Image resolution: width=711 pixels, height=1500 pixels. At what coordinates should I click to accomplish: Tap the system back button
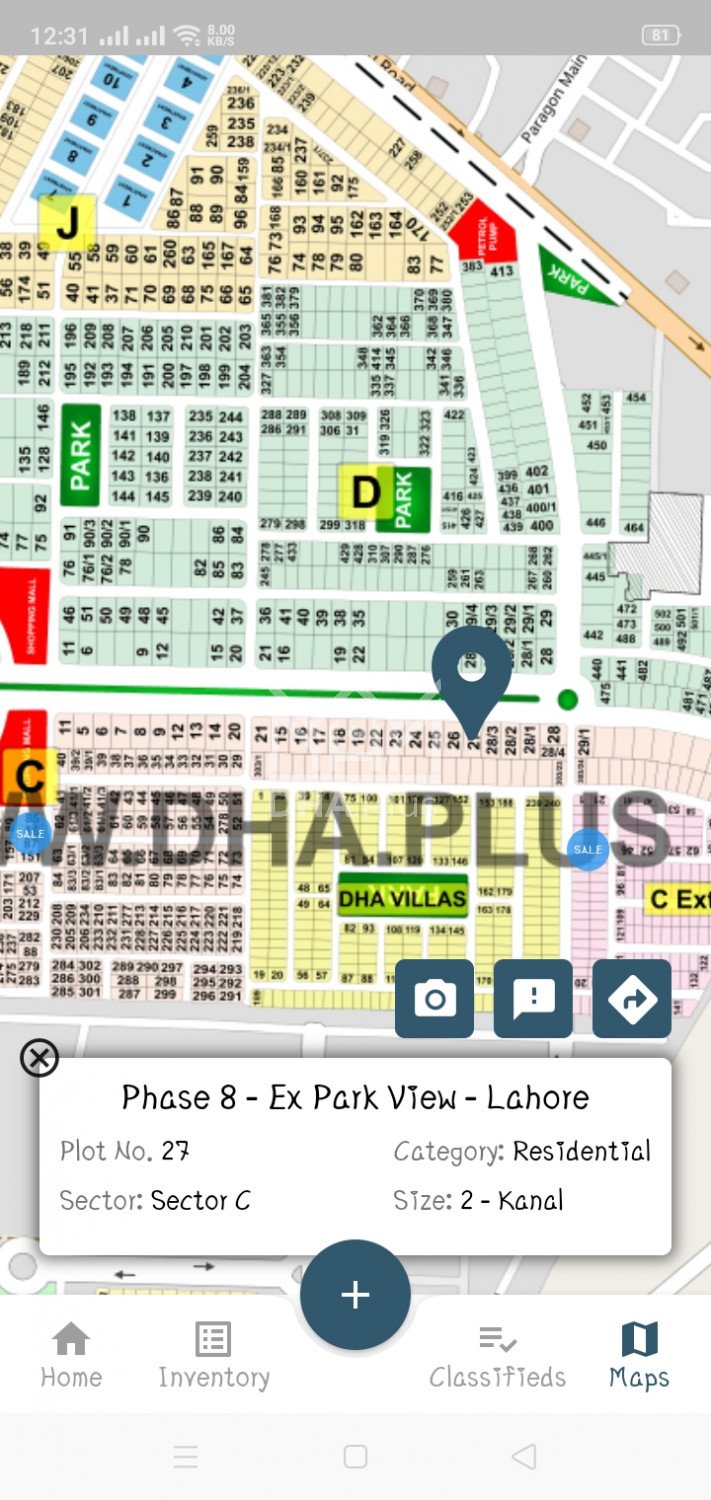pos(524,1456)
